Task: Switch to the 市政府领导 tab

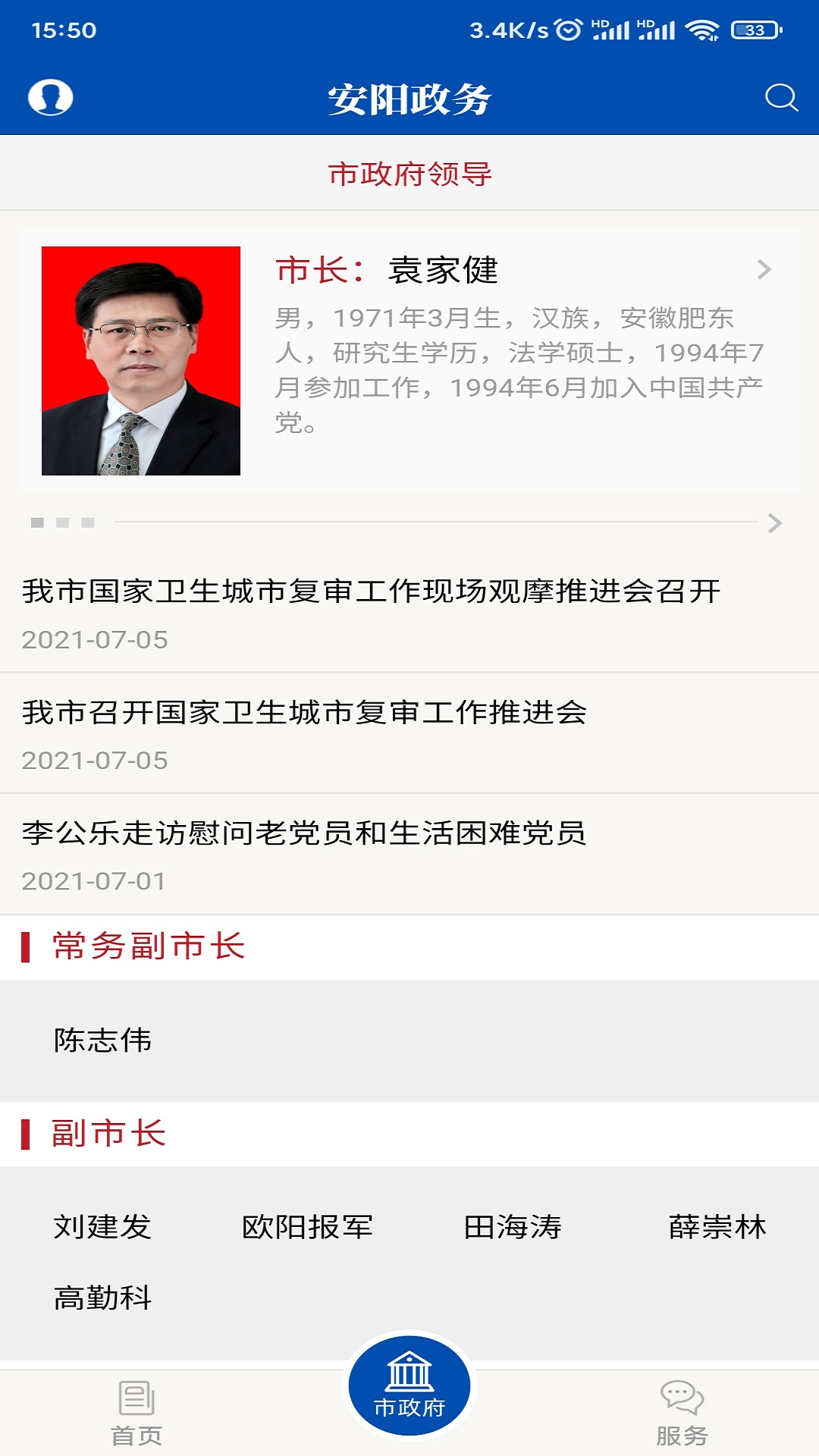Action: [x=409, y=171]
